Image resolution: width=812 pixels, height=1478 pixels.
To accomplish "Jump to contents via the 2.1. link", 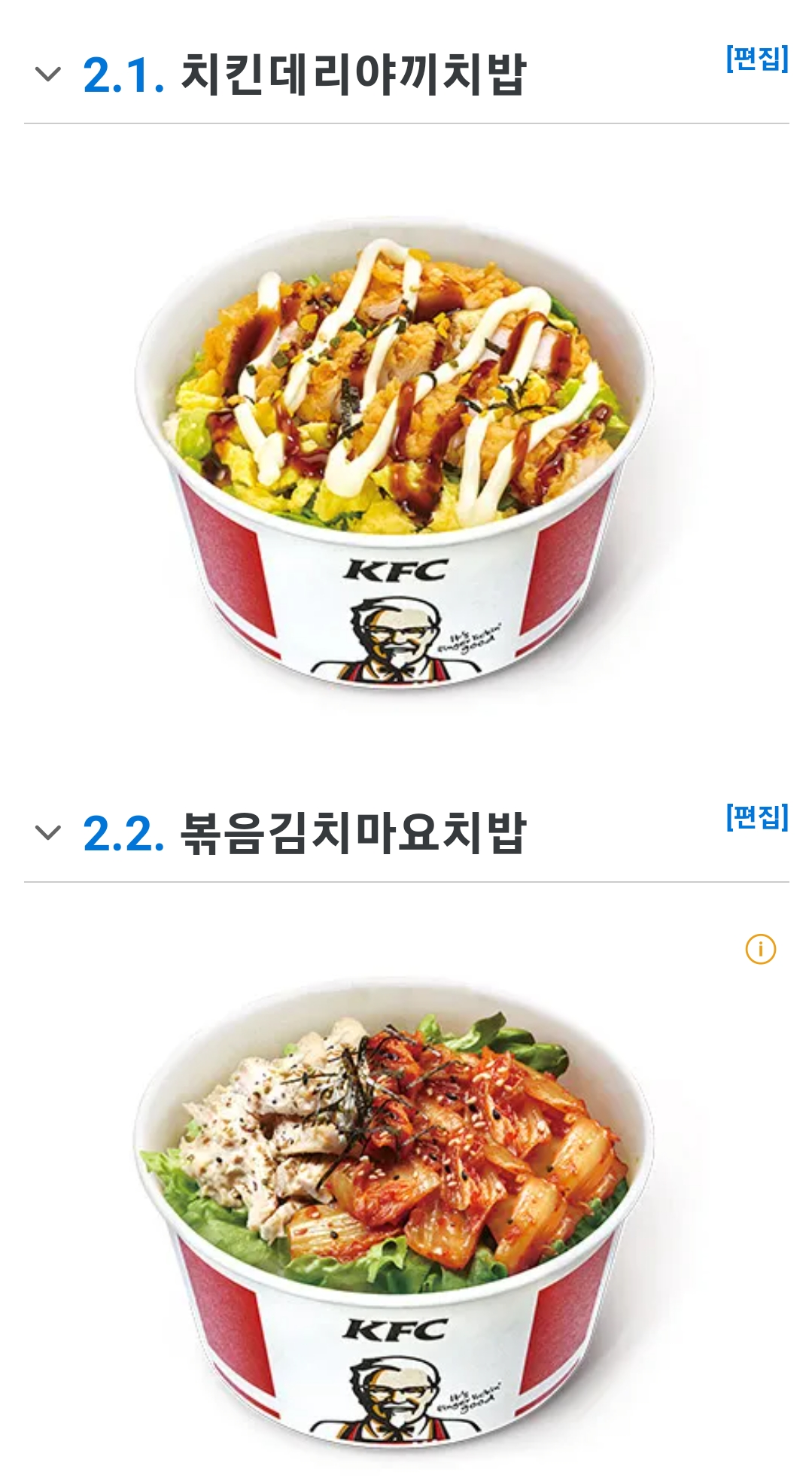I will (x=123, y=75).
